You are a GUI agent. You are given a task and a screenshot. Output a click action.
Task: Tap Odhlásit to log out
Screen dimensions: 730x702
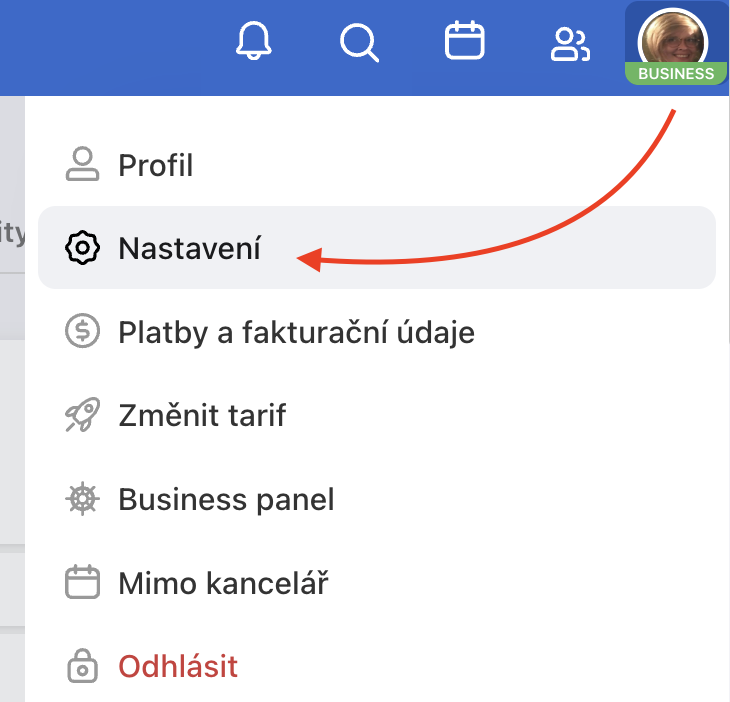[x=178, y=665]
